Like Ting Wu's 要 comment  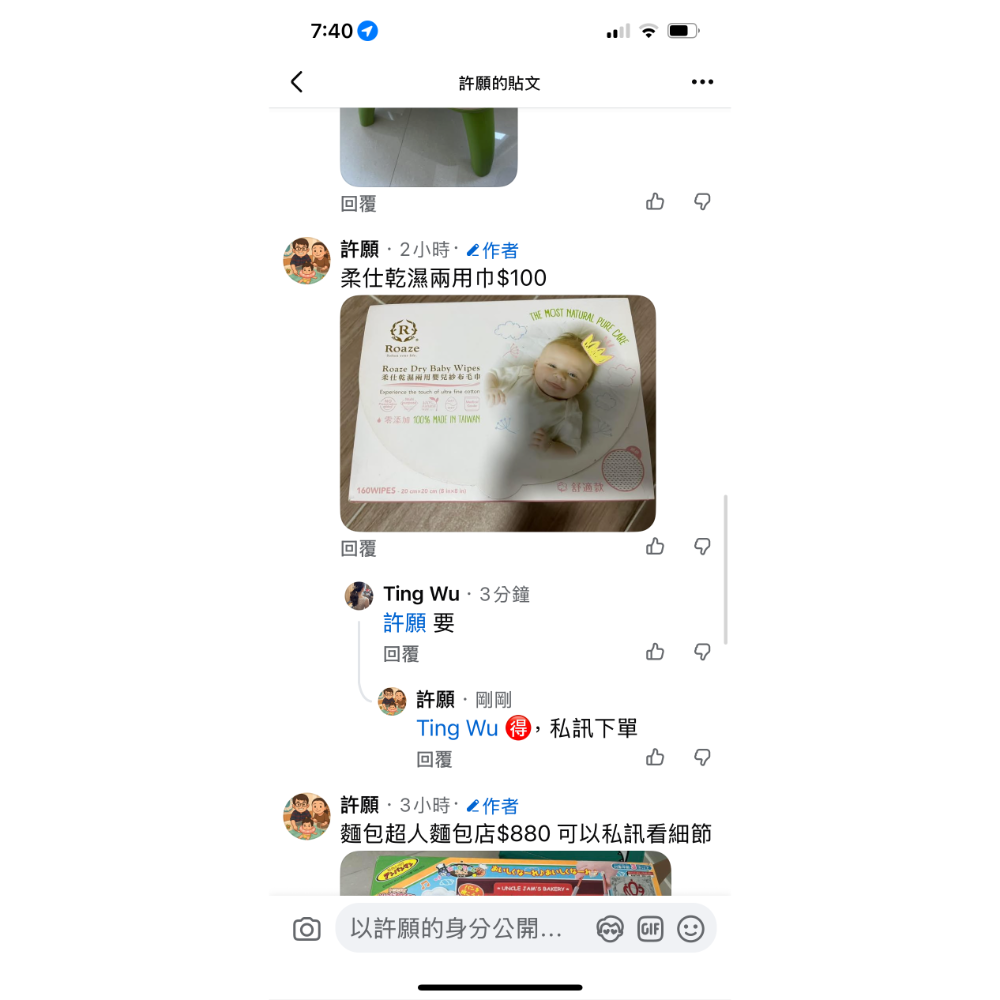[655, 652]
